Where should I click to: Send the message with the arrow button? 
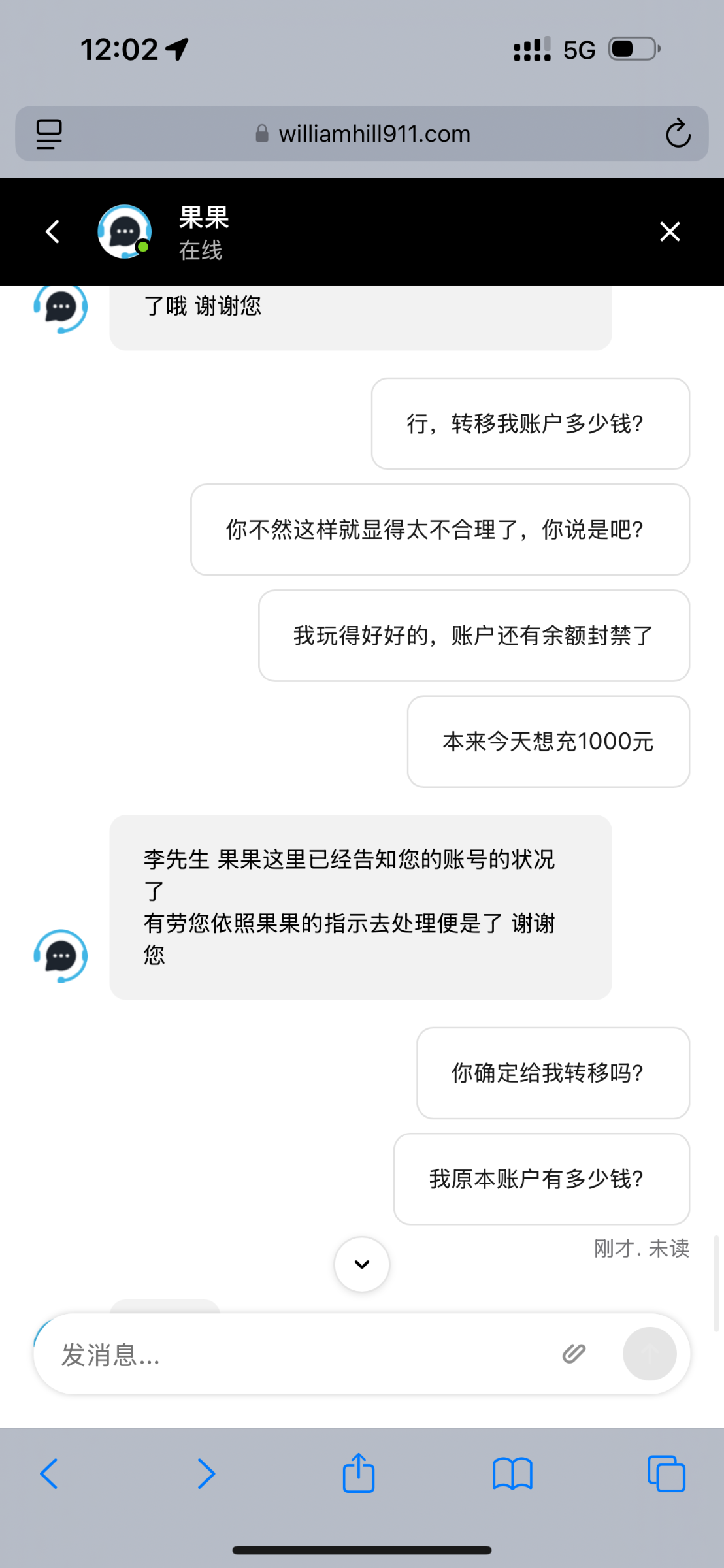point(650,1354)
